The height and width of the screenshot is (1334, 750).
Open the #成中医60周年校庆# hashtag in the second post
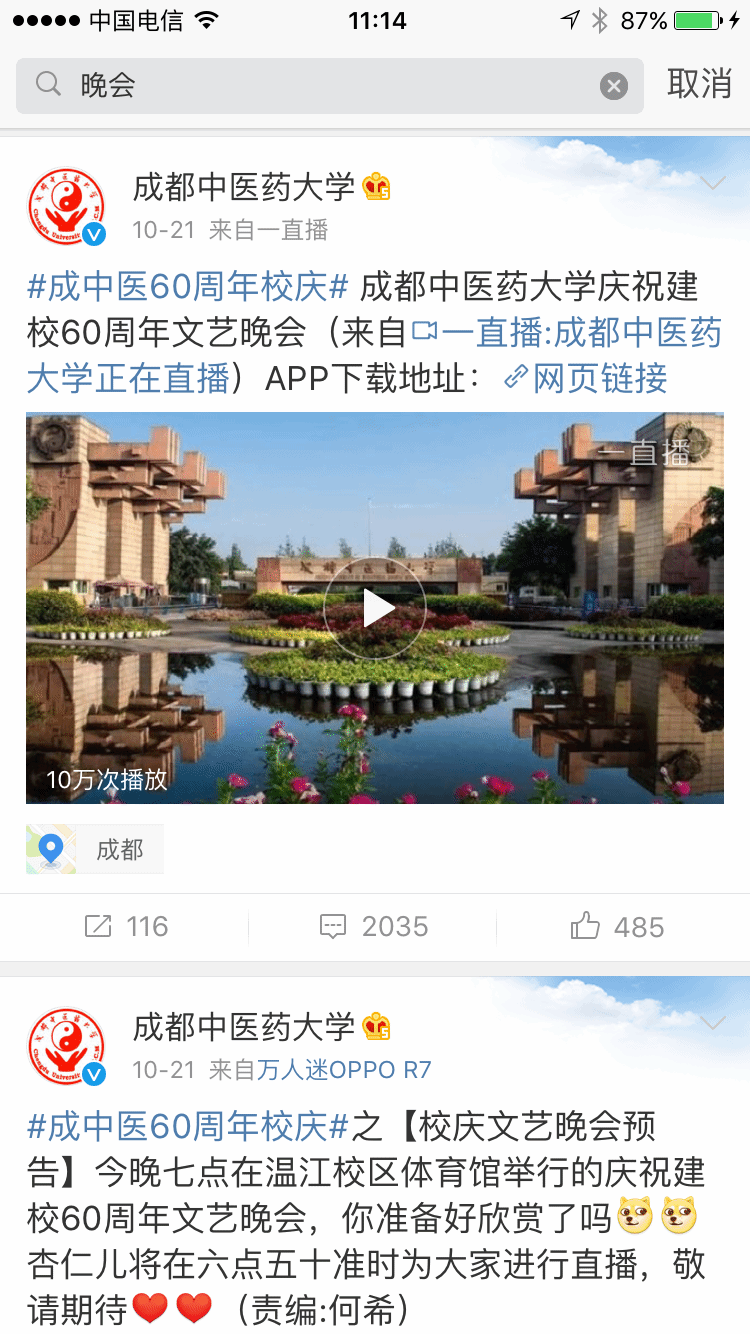click(187, 1127)
